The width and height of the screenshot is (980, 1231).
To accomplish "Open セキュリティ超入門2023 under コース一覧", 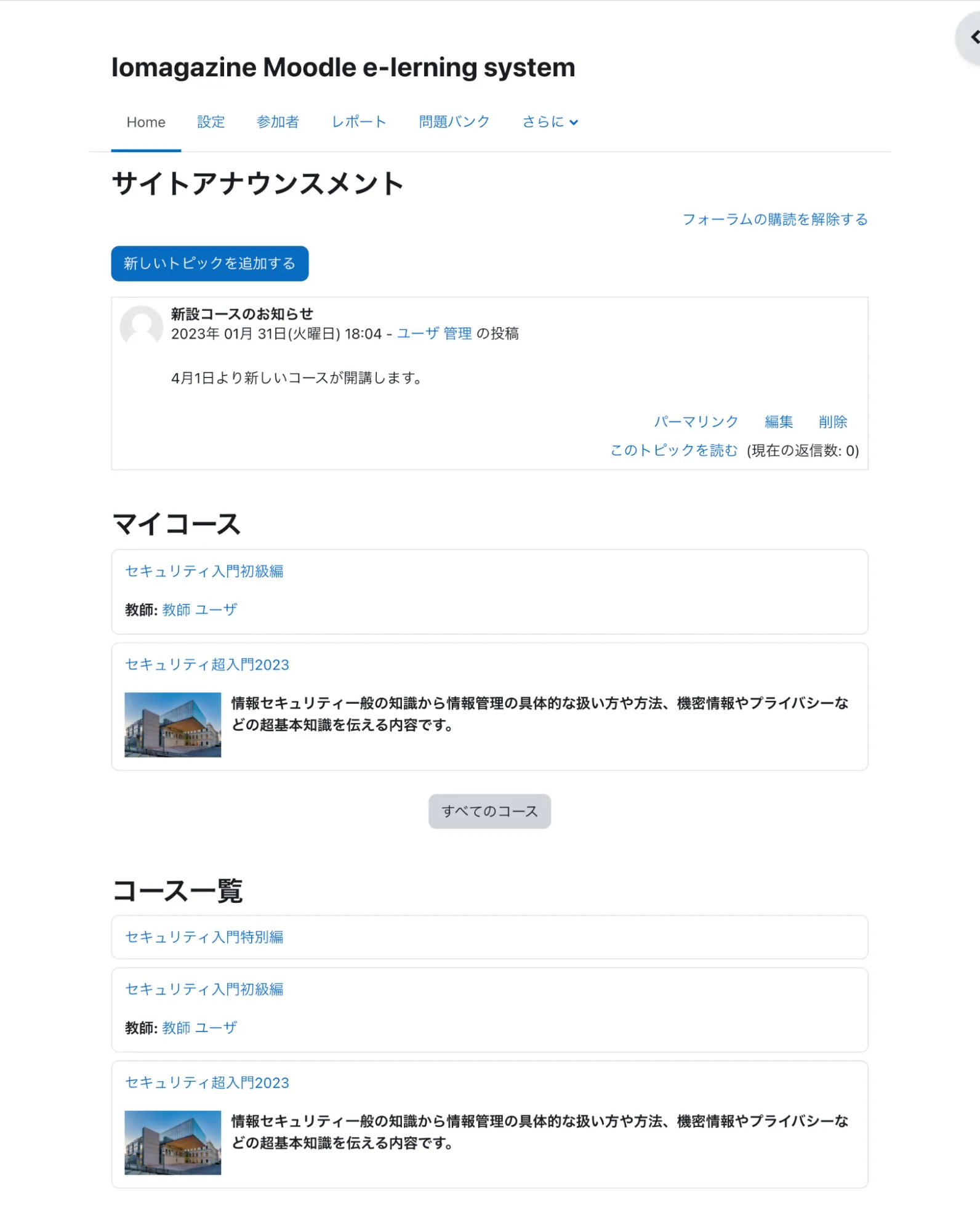I will pyautogui.click(x=207, y=1083).
